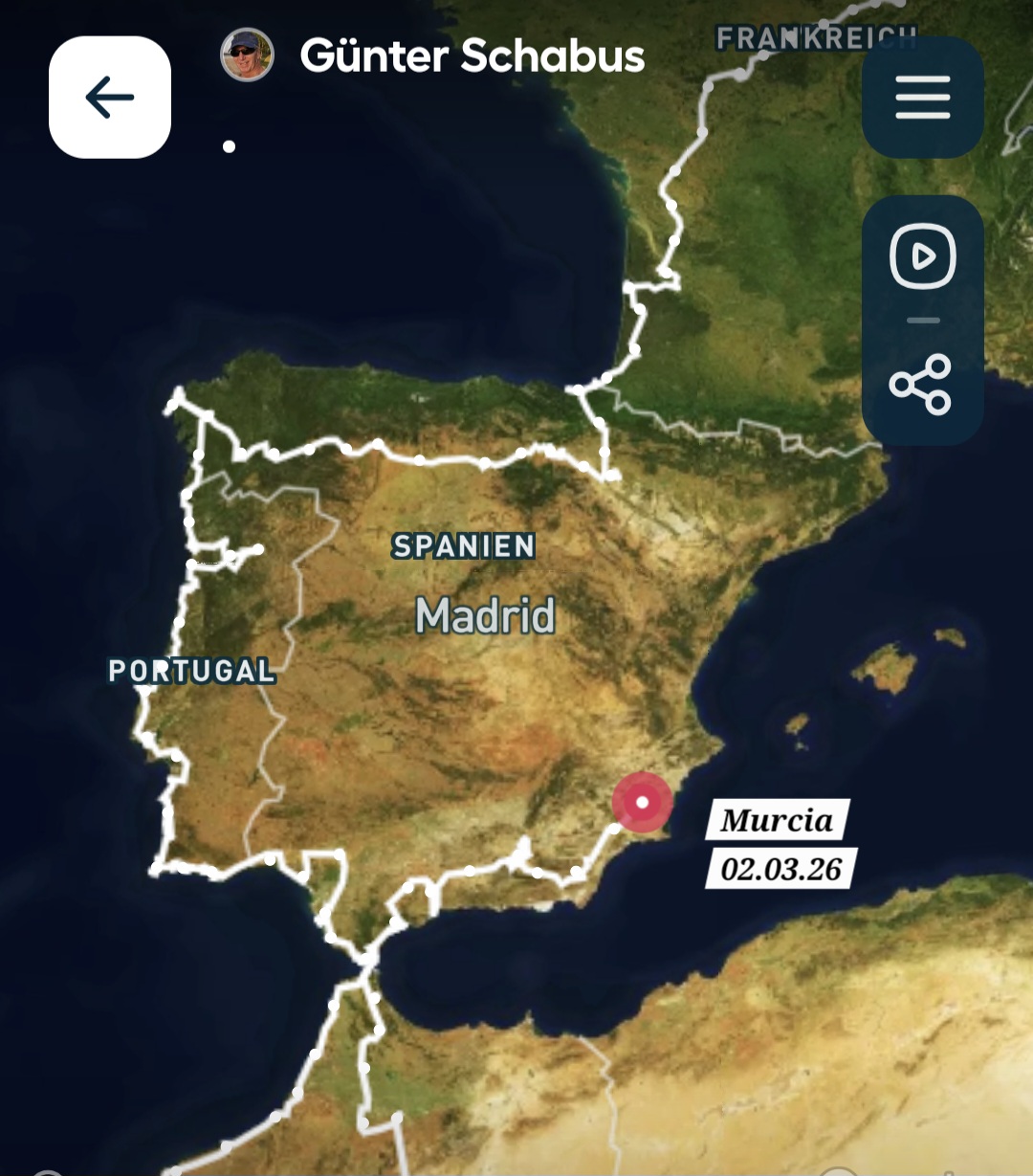This screenshot has width=1033, height=1176.
Task: Tap the red Murcia location marker
Action: (643, 802)
